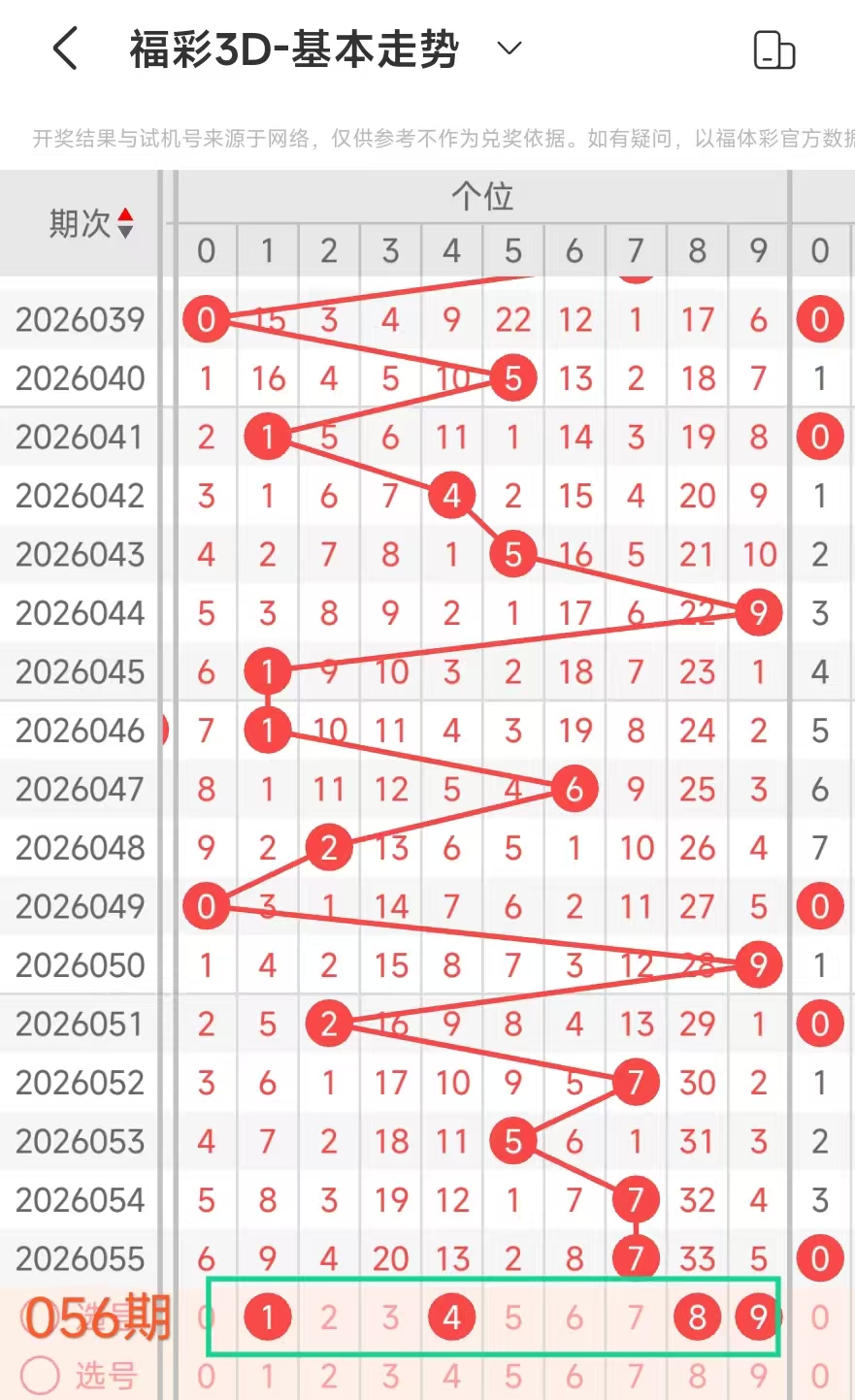Deselect highlighted number 9 in the 056期 row
Image resolution: width=855 pixels, height=1400 pixels.
coord(758,1318)
